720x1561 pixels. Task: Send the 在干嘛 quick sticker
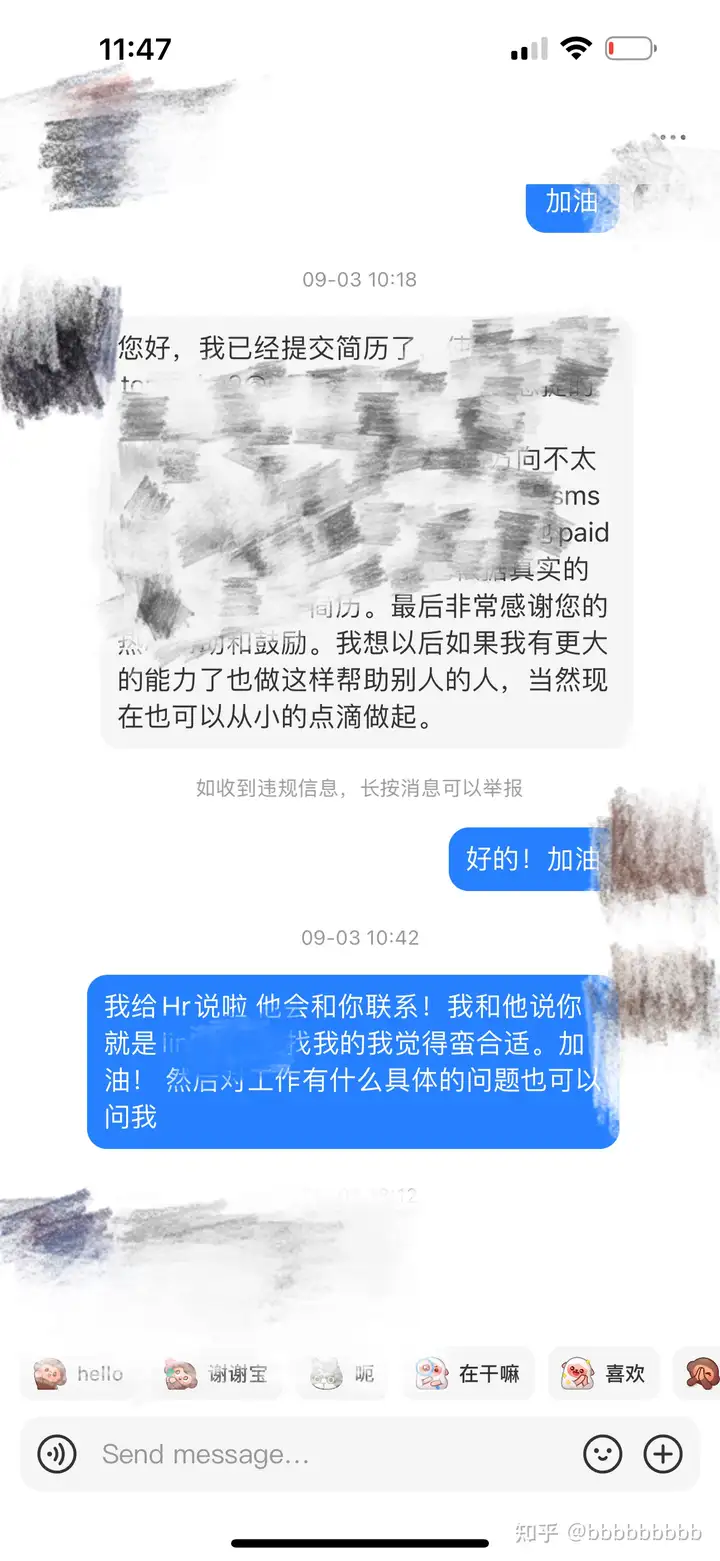(468, 1374)
